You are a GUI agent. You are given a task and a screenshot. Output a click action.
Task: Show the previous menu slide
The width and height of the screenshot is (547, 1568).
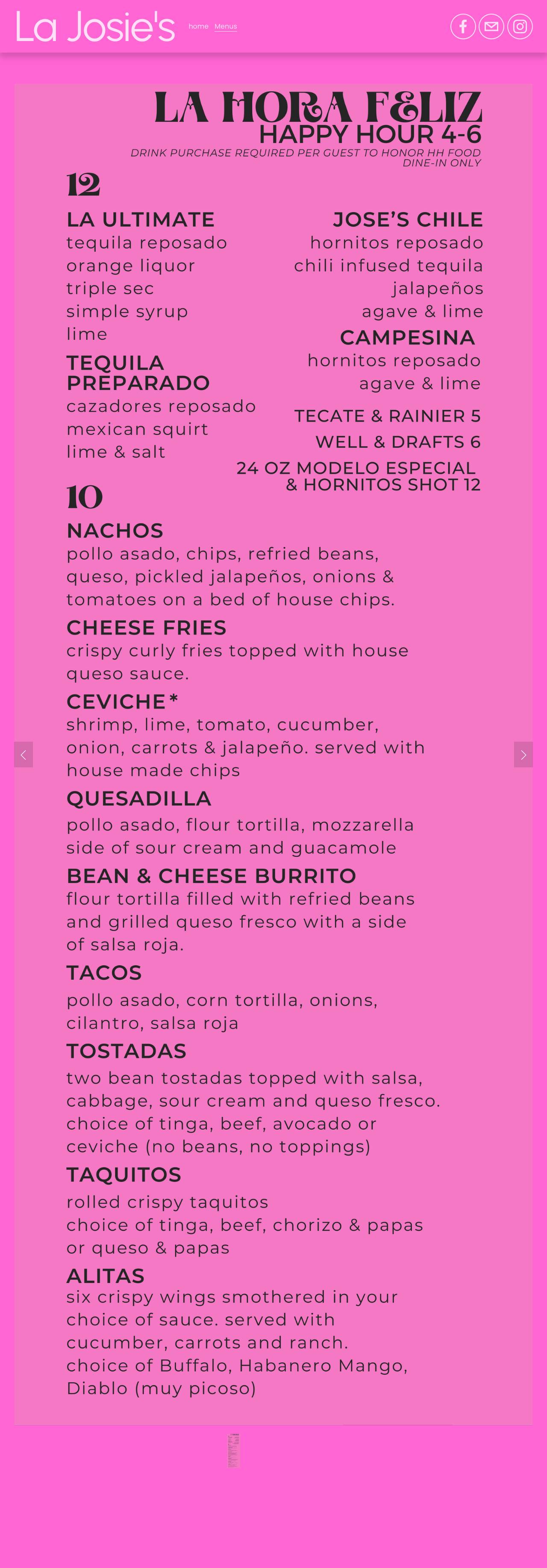point(23,754)
